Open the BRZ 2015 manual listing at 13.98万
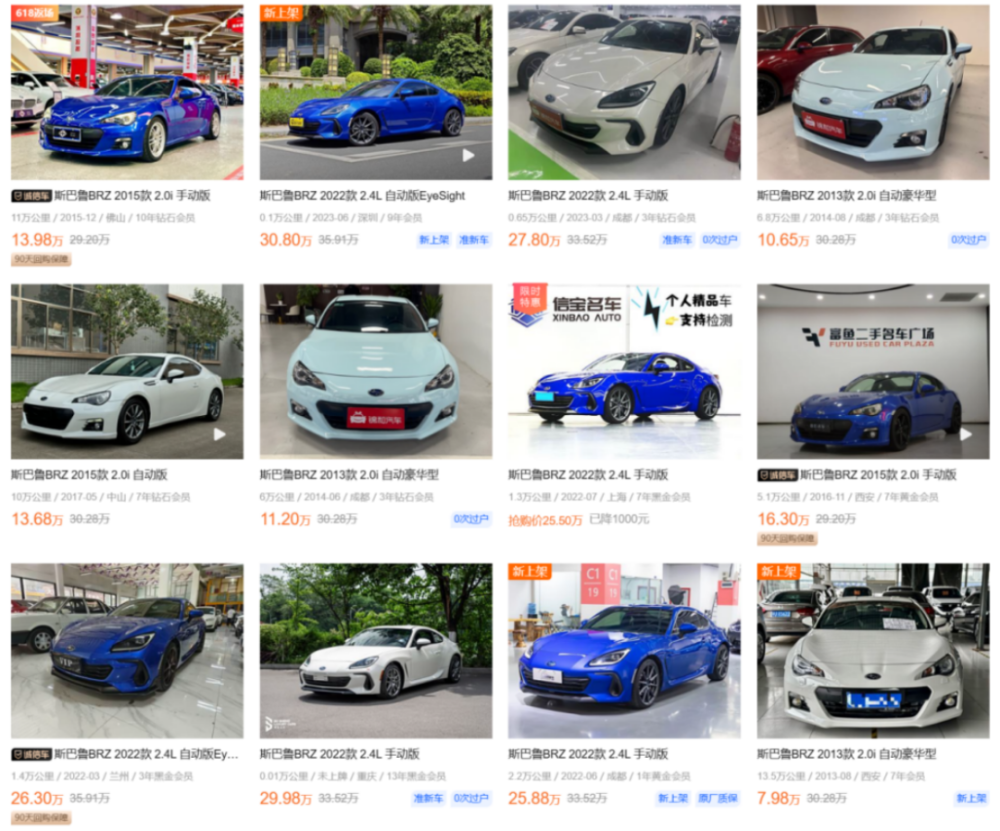 click(x=126, y=93)
